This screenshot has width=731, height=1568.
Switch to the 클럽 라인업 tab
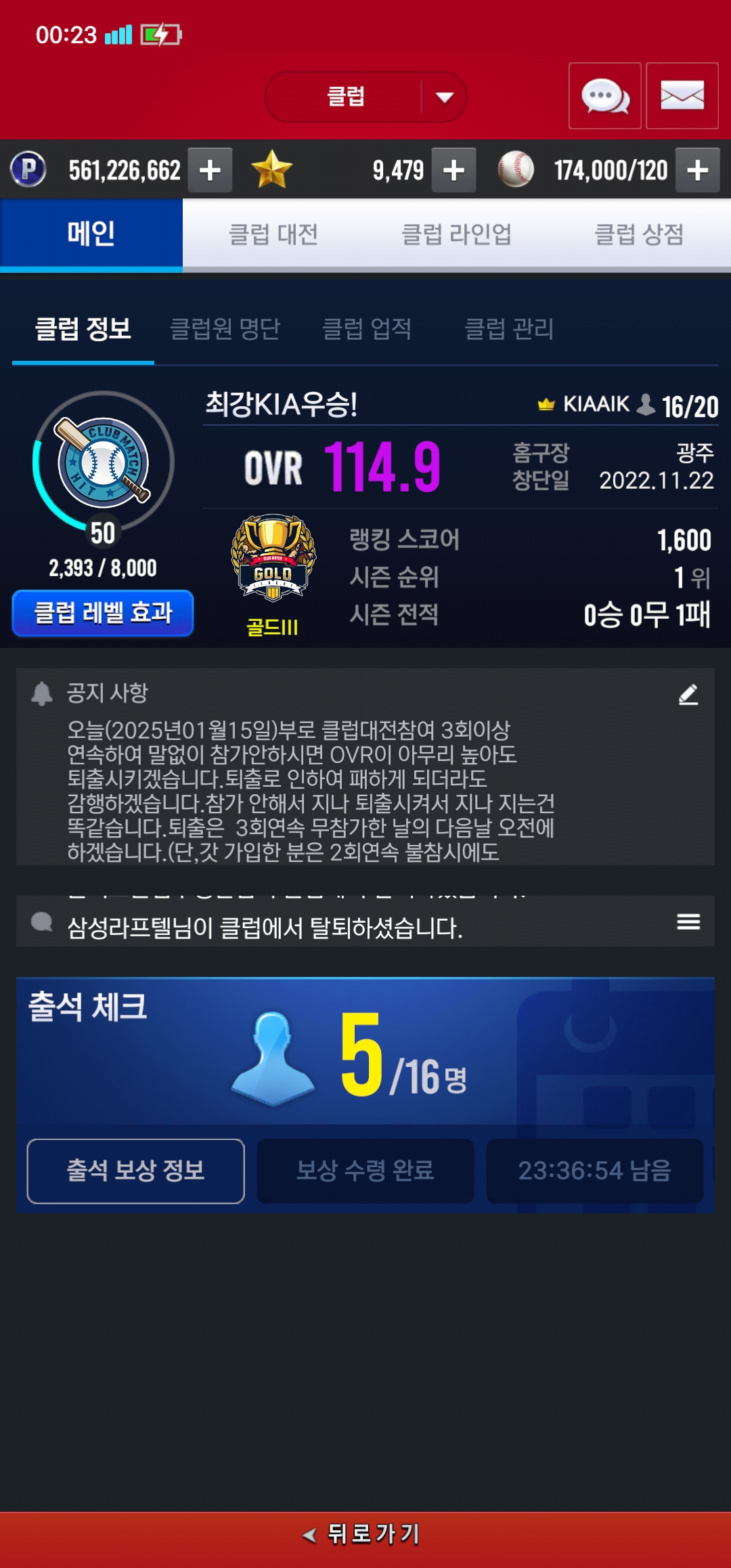457,234
